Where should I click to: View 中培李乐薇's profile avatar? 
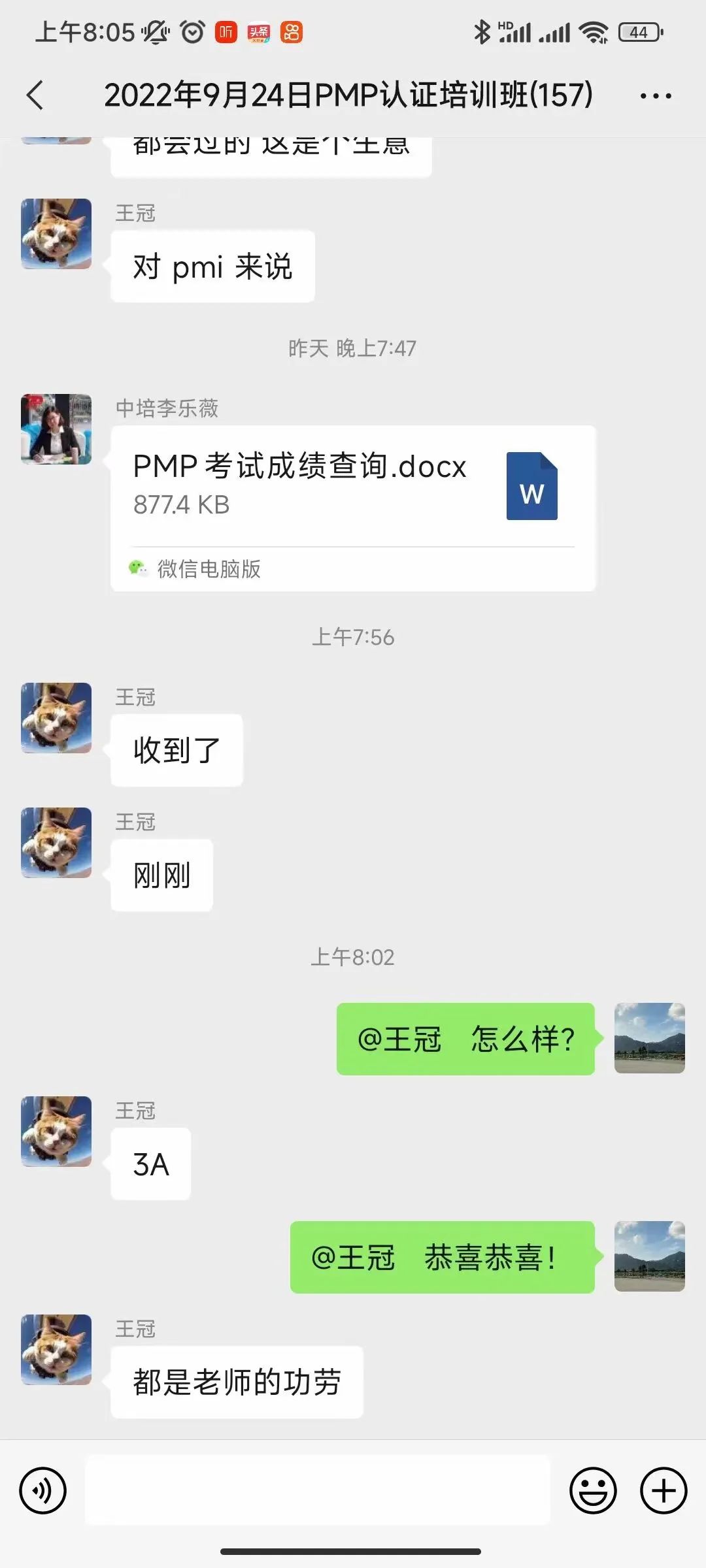click(x=56, y=429)
